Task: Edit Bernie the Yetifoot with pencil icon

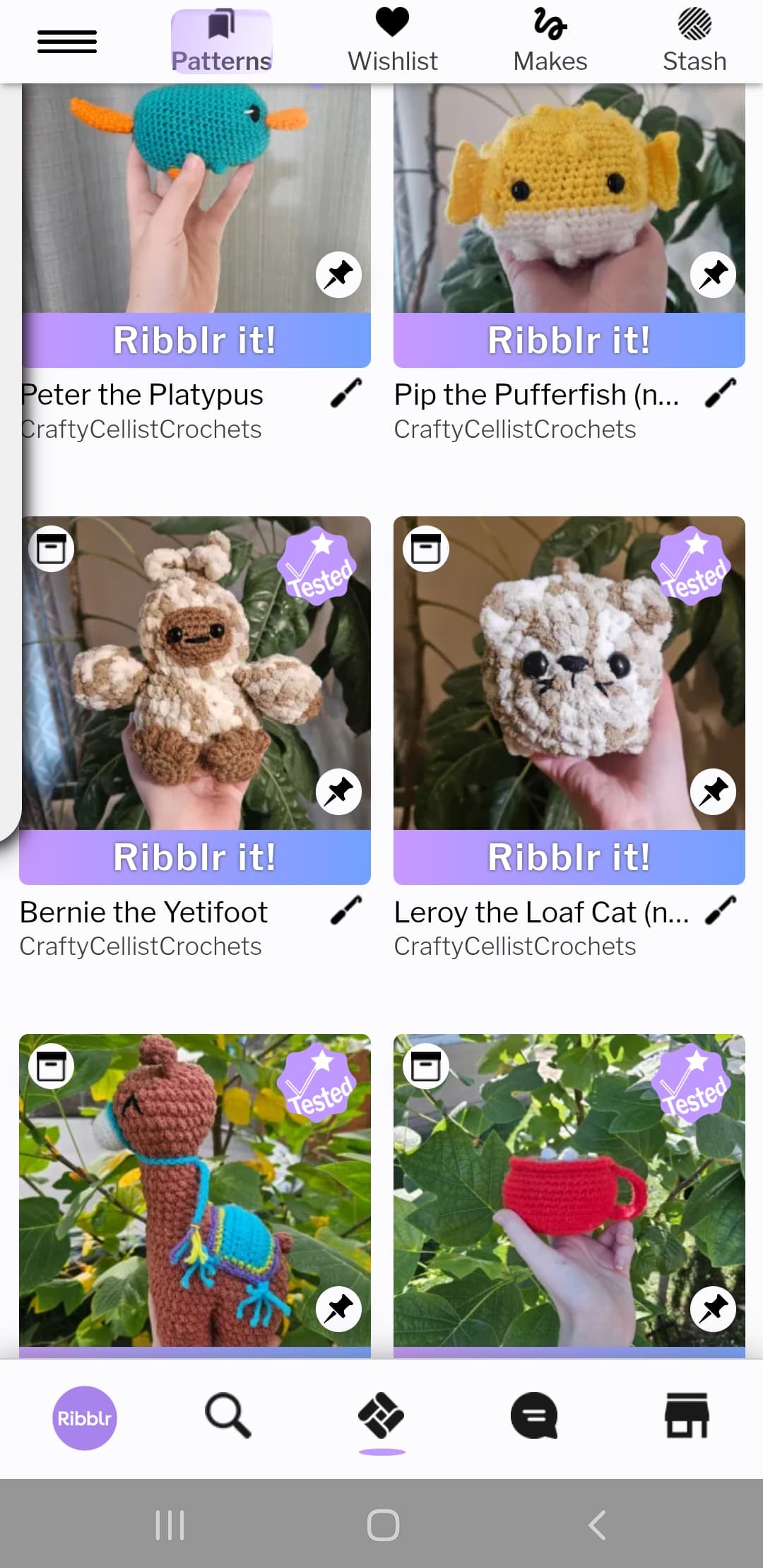Action: coord(346,910)
